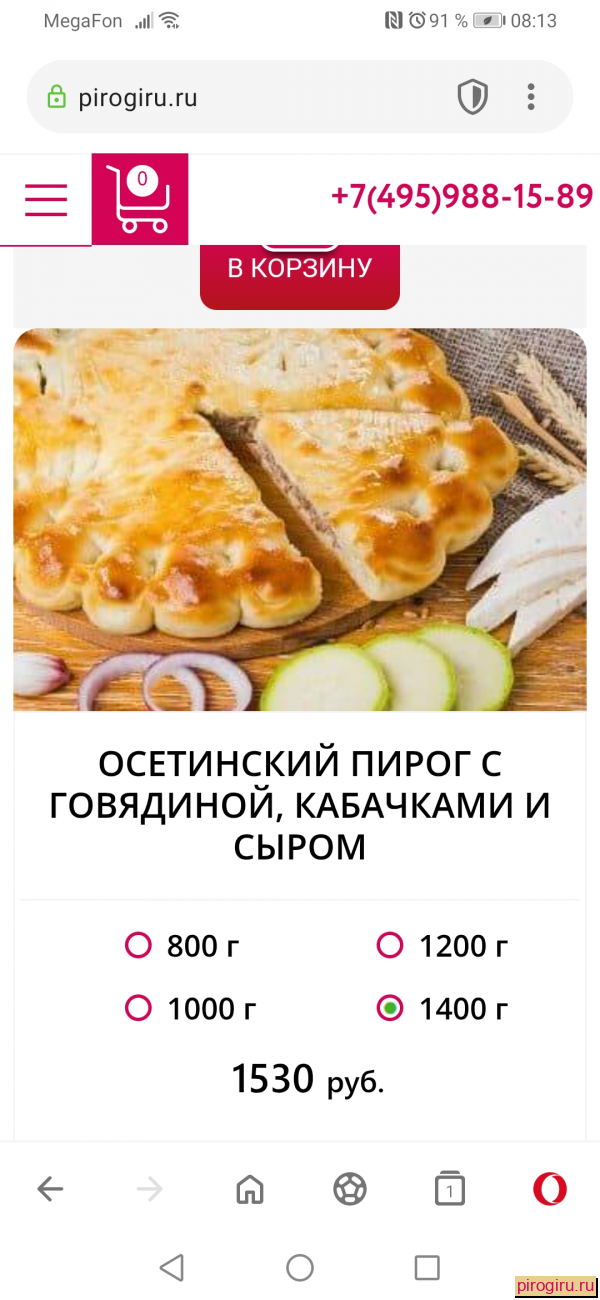Screen dimensions: 600x1300
Task: Tap the system home button
Action: click(300, 1268)
